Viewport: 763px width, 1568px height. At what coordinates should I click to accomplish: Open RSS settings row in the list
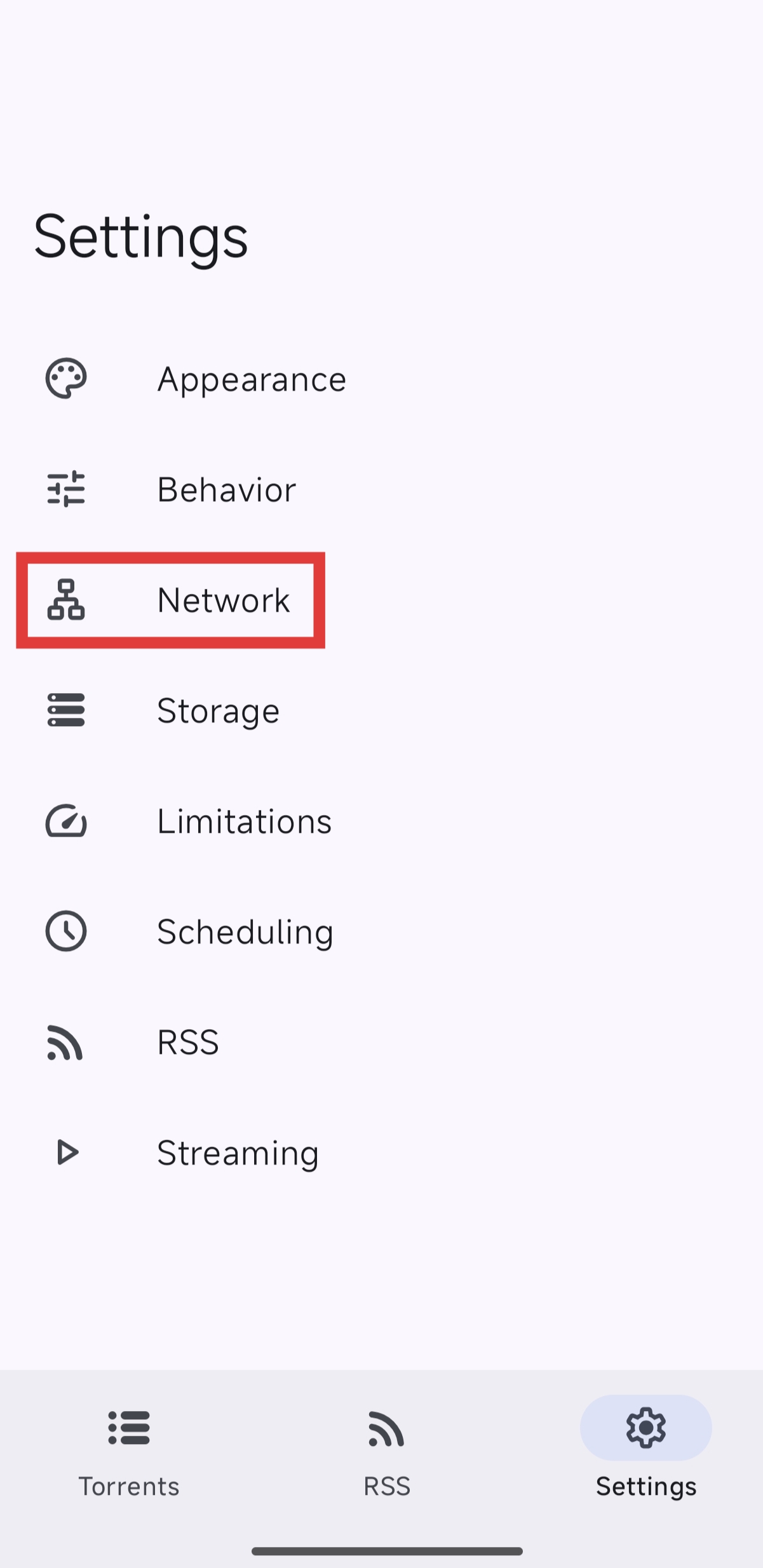[x=188, y=1043]
